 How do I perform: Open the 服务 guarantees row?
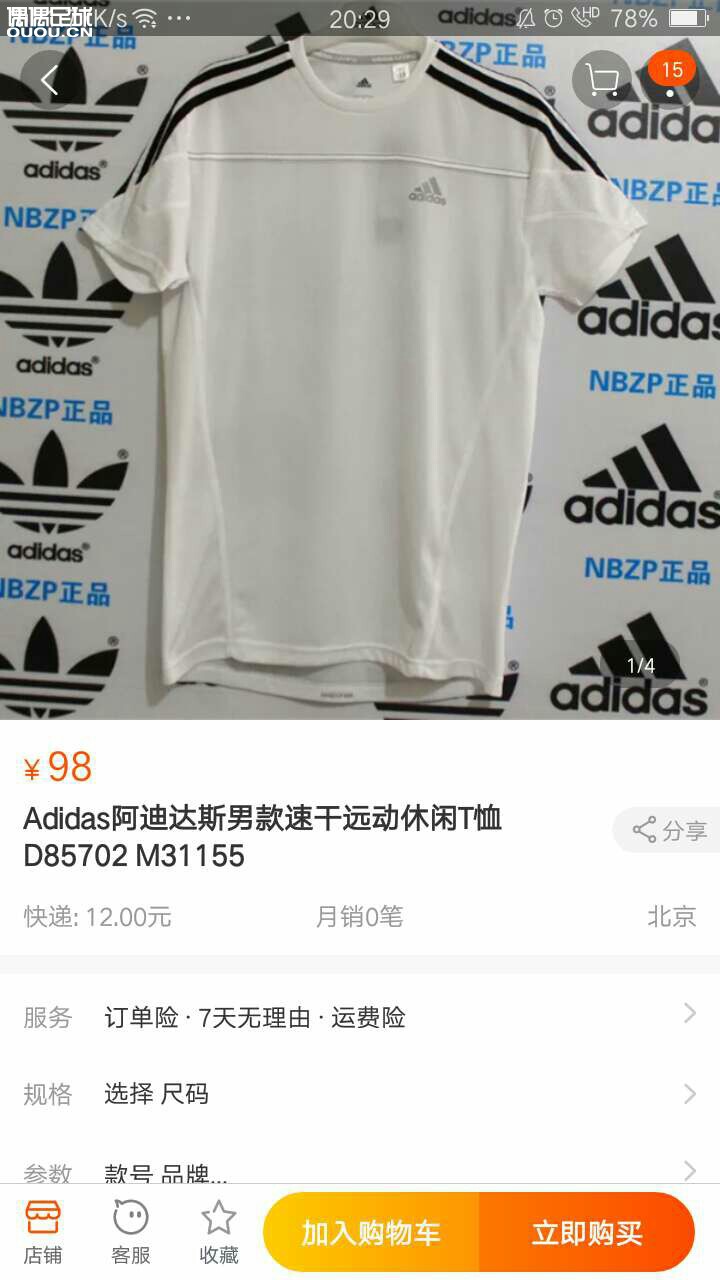click(360, 1017)
